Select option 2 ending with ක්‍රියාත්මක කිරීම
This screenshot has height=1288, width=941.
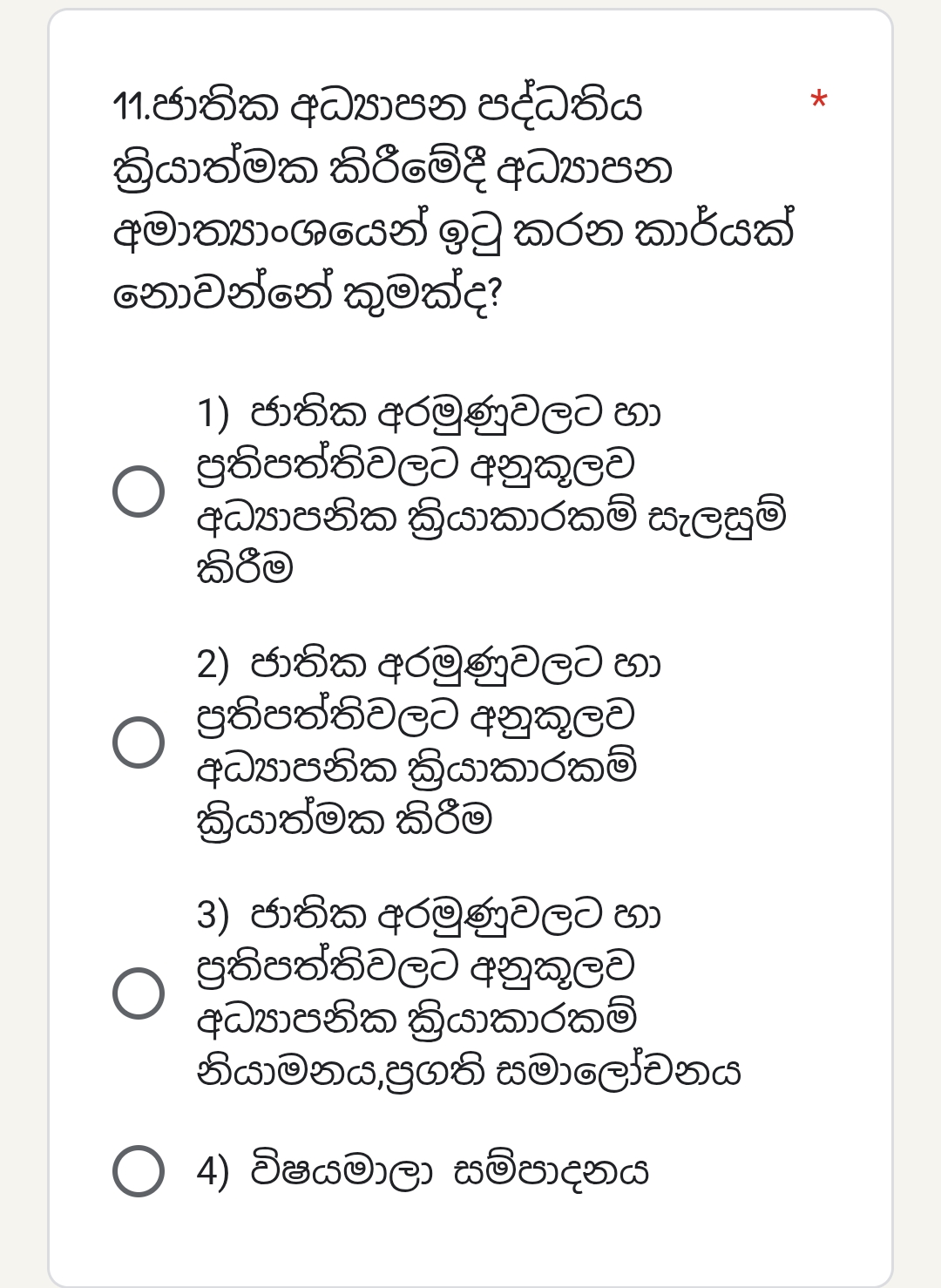click(x=139, y=742)
